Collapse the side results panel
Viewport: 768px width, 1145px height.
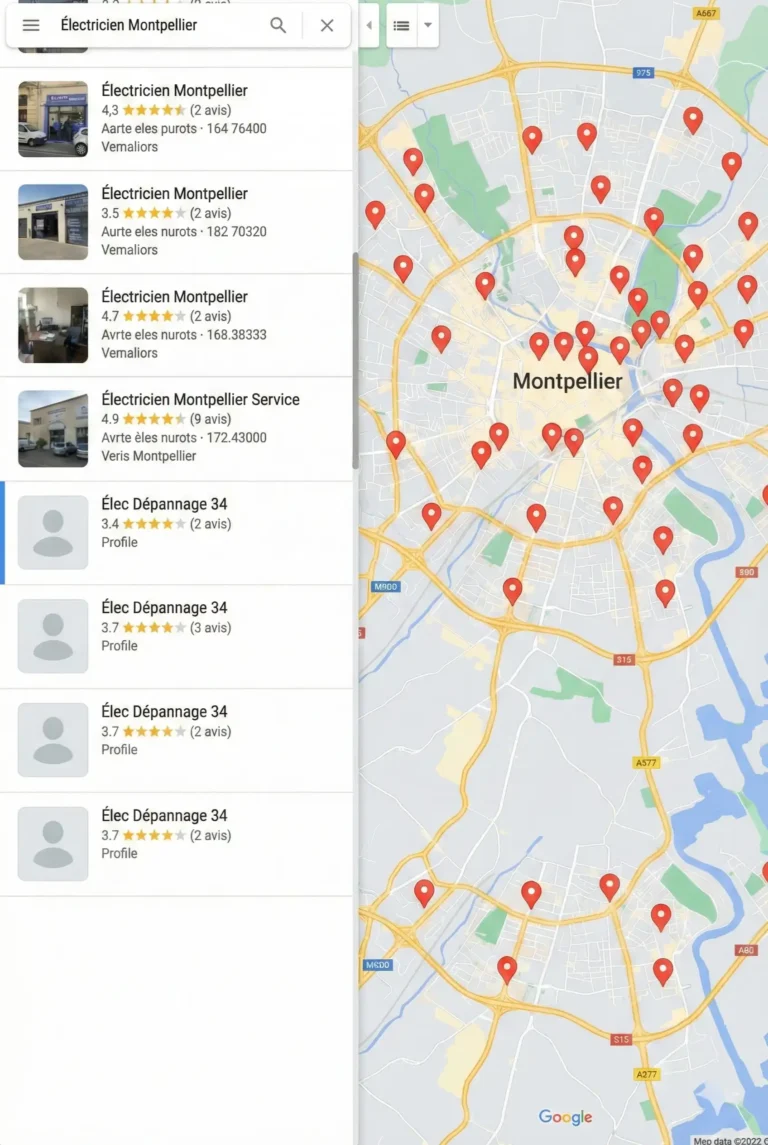point(369,26)
